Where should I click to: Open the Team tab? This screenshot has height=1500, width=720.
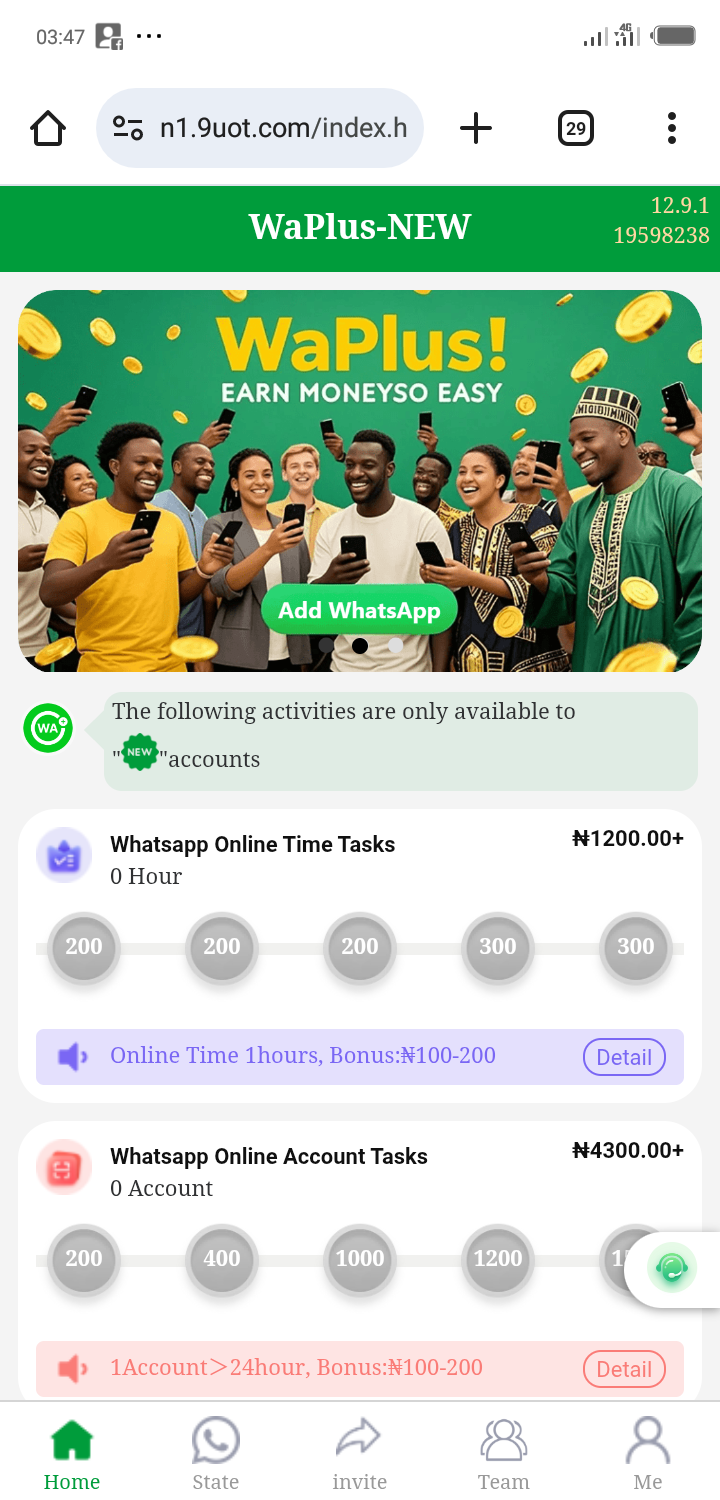pyautogui.click(x=504, y=1455)
